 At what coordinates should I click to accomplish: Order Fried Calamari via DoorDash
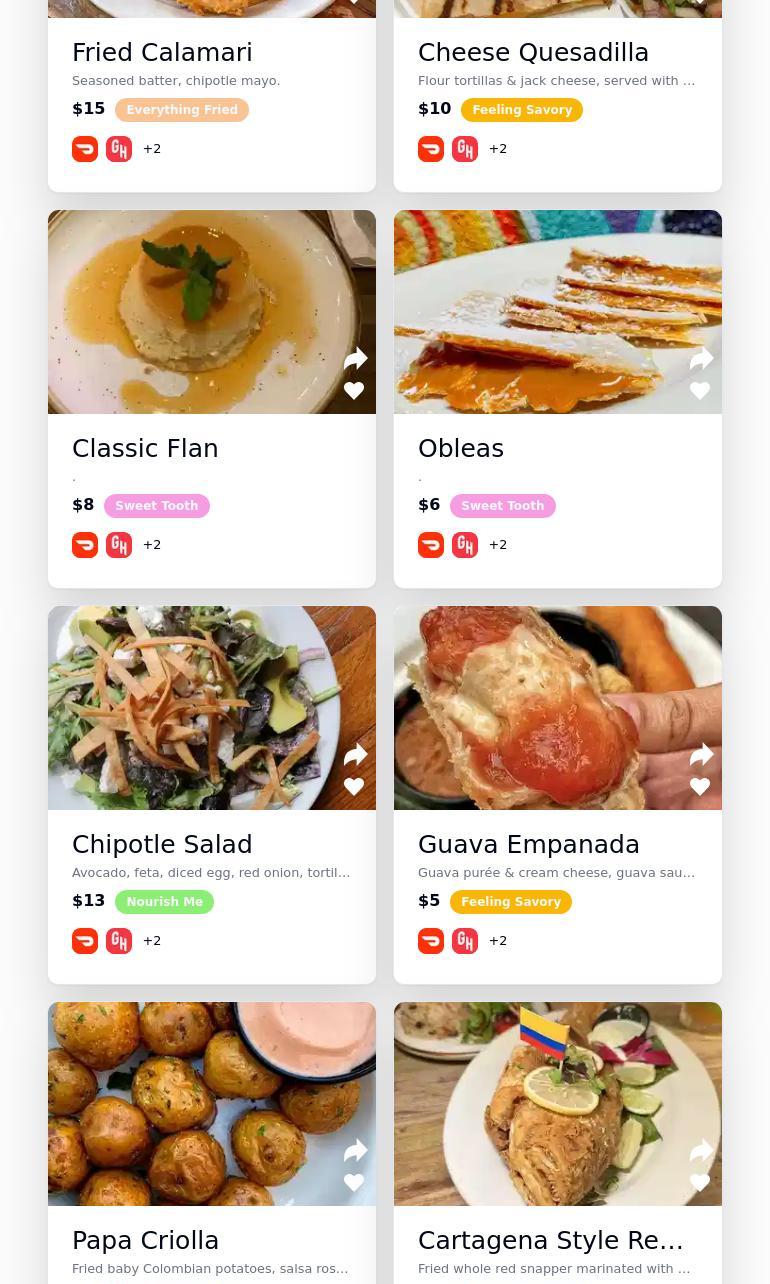coord(85,149)
